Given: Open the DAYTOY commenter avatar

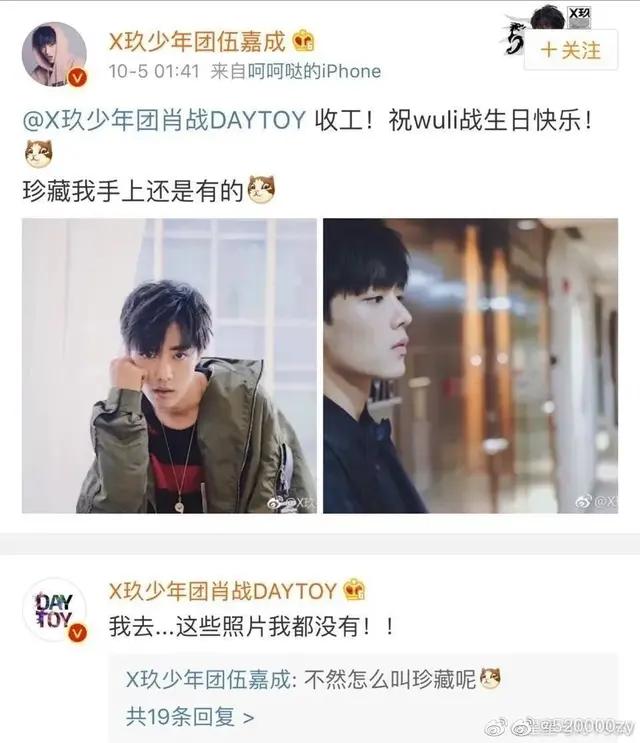Looking at the screenshot, I should (54, 609).
